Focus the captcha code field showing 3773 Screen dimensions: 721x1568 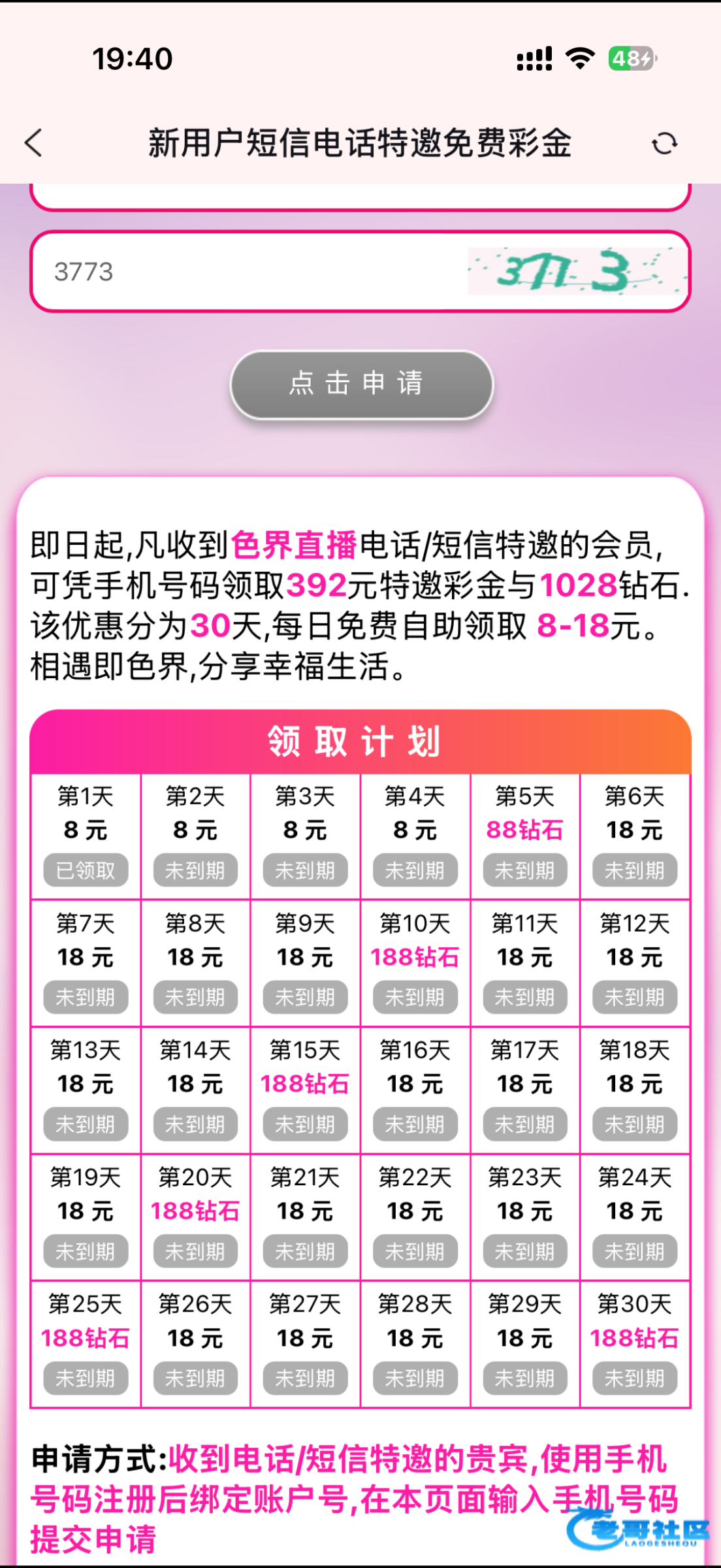pos(248,272)
